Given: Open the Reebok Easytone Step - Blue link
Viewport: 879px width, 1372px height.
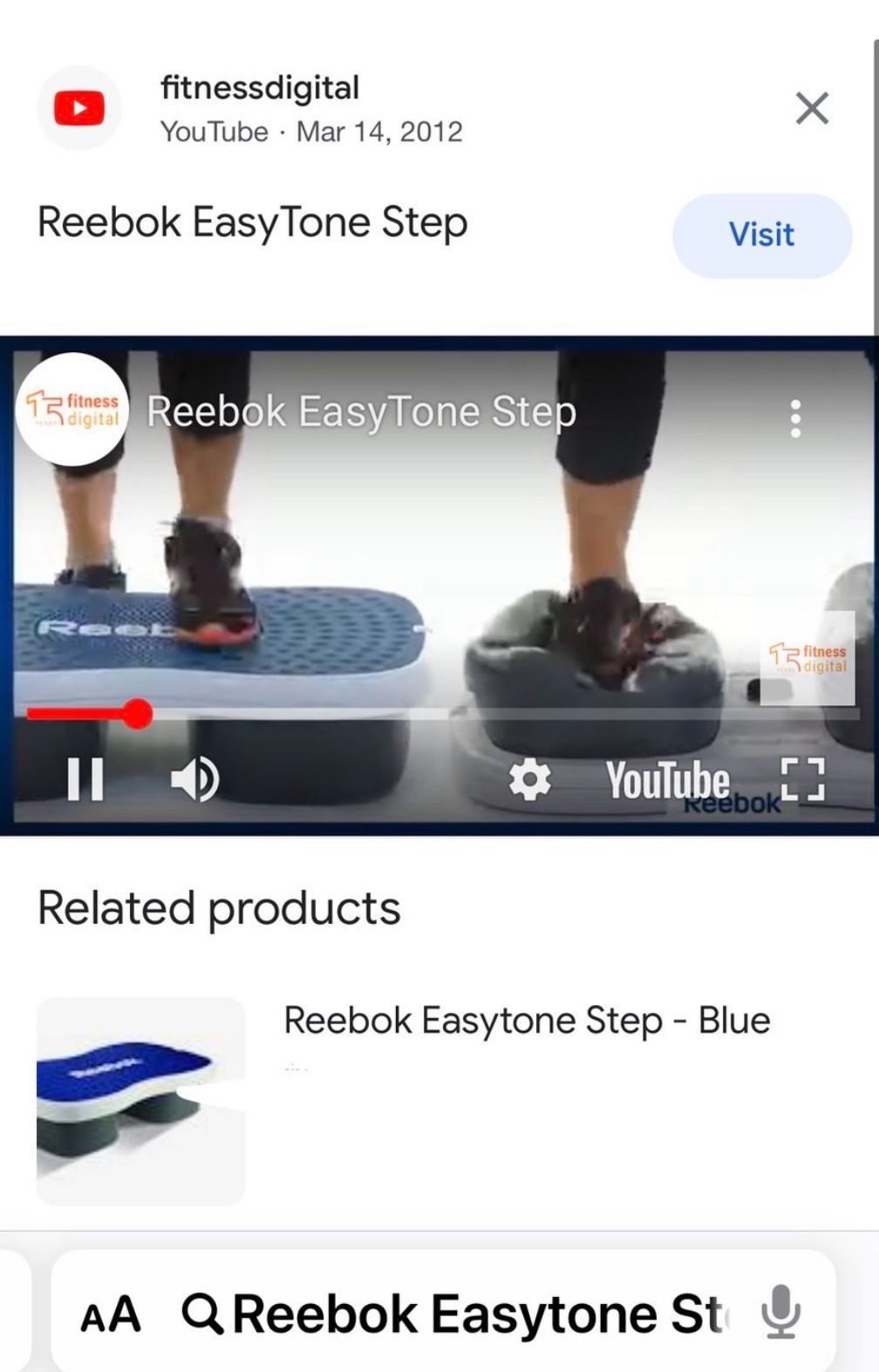Looking at the screenshot, I should (526, 1019).
